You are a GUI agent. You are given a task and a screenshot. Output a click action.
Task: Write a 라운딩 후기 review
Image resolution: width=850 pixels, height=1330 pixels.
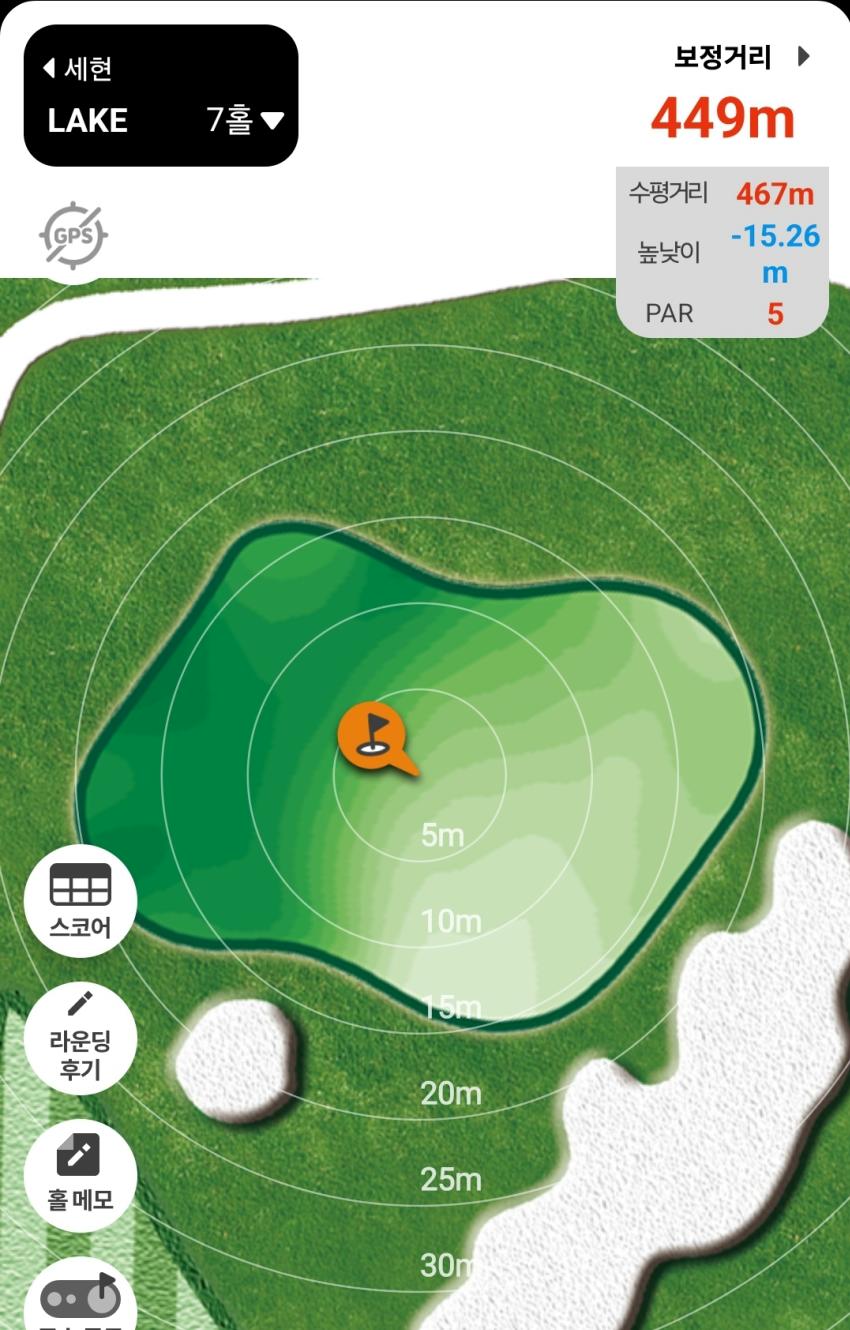click(80, 1040)
